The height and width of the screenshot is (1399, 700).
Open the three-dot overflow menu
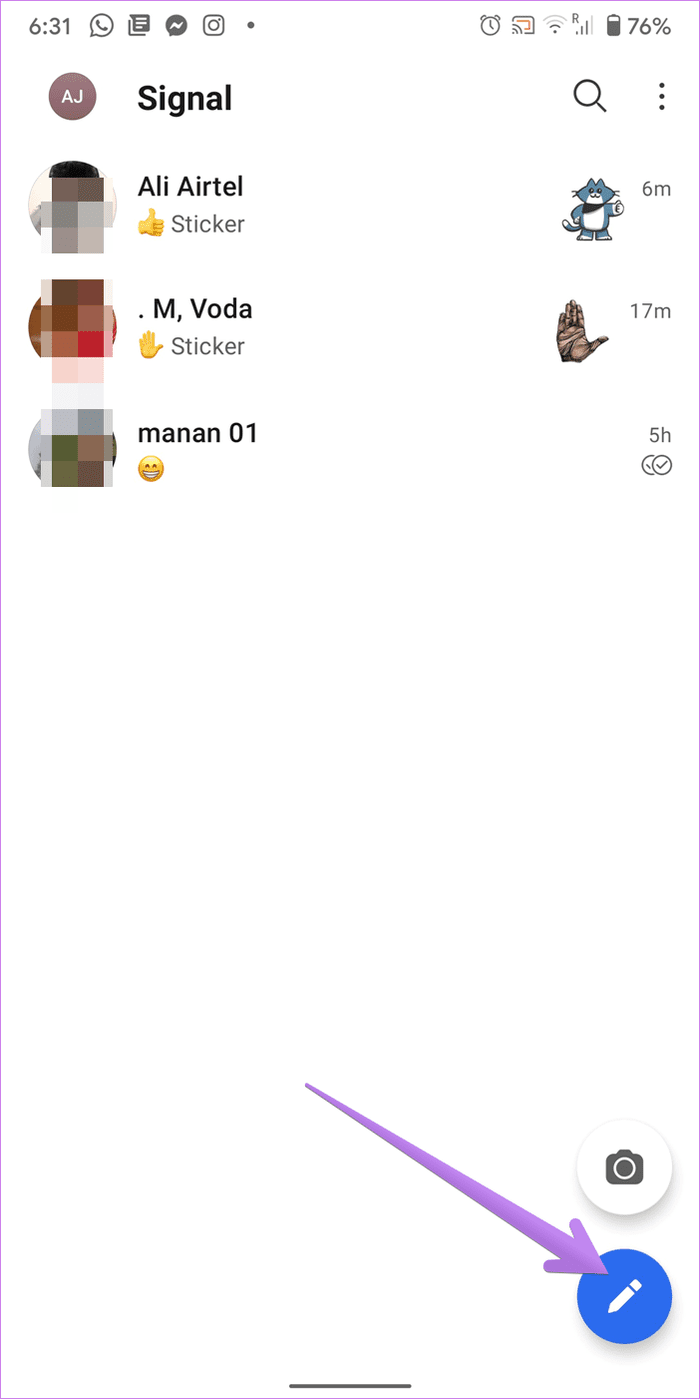pyautogui.click(x=661, y=97)
